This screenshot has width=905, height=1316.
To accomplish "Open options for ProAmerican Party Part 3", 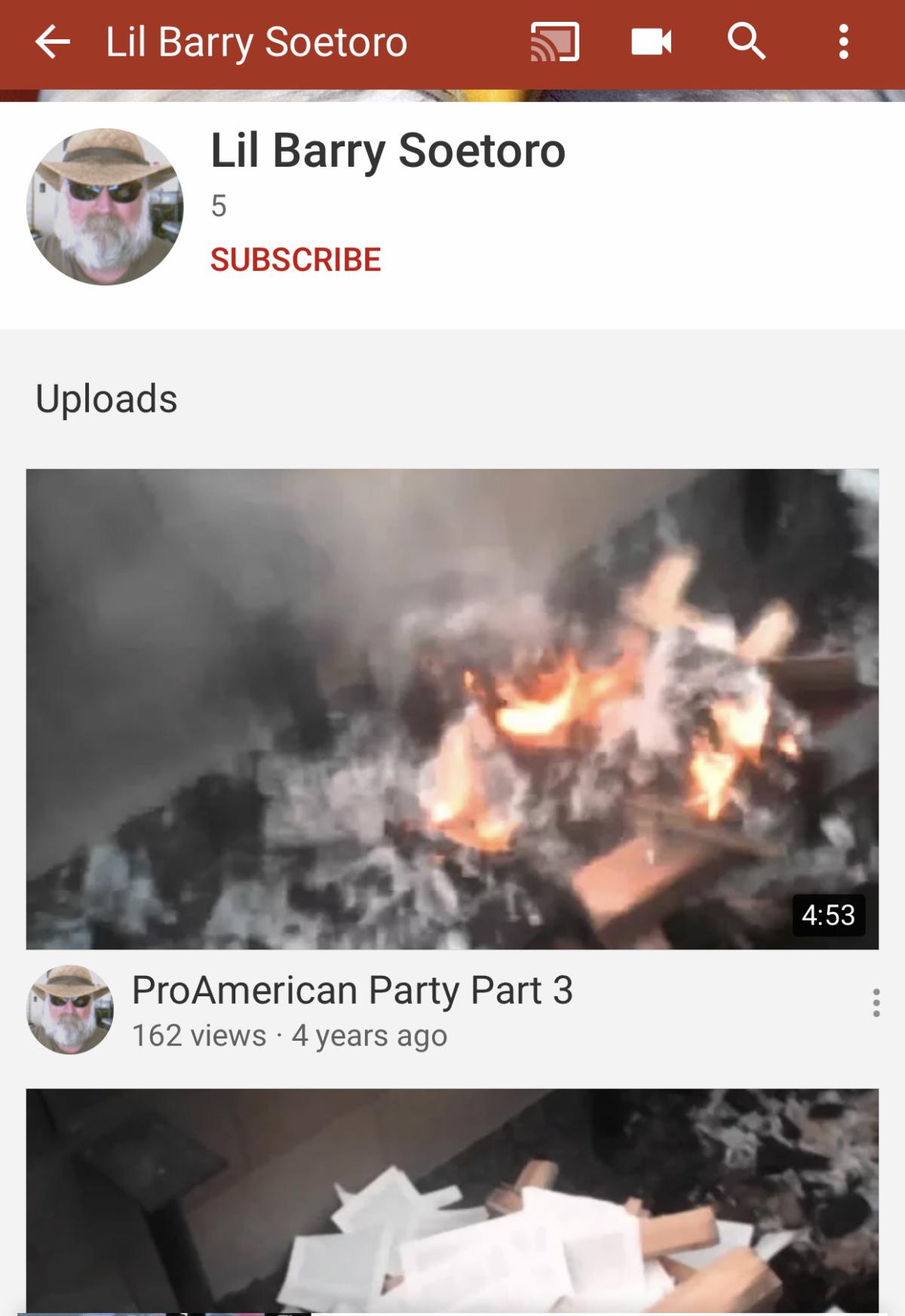I will point(876,1003).
